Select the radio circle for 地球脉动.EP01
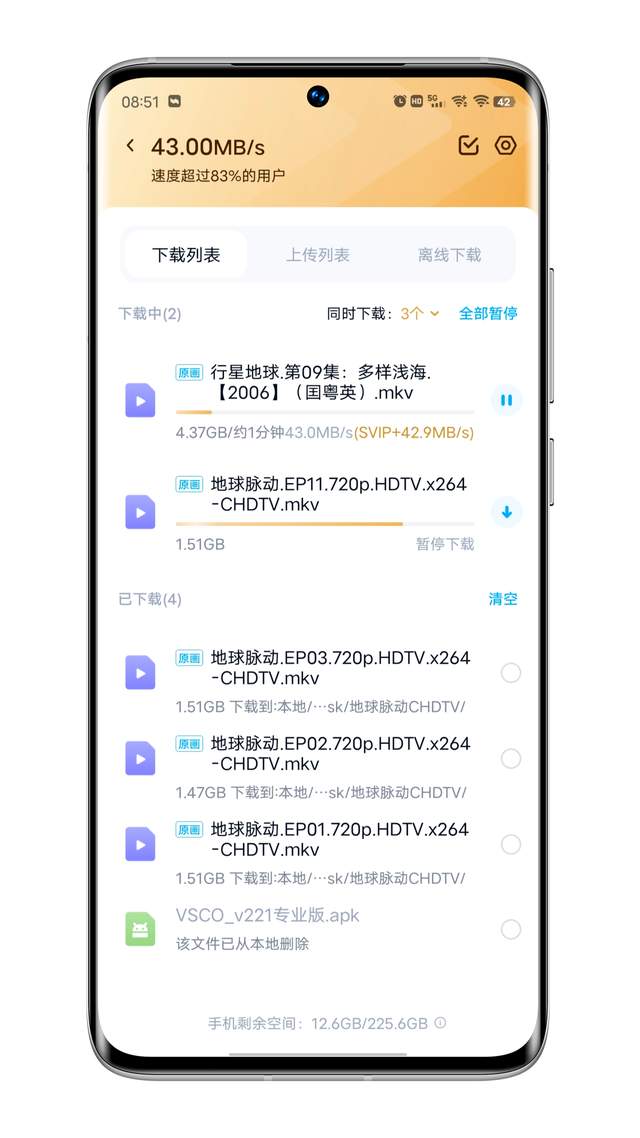Screen dimensions: 640x1138 (x=511, y=845)
